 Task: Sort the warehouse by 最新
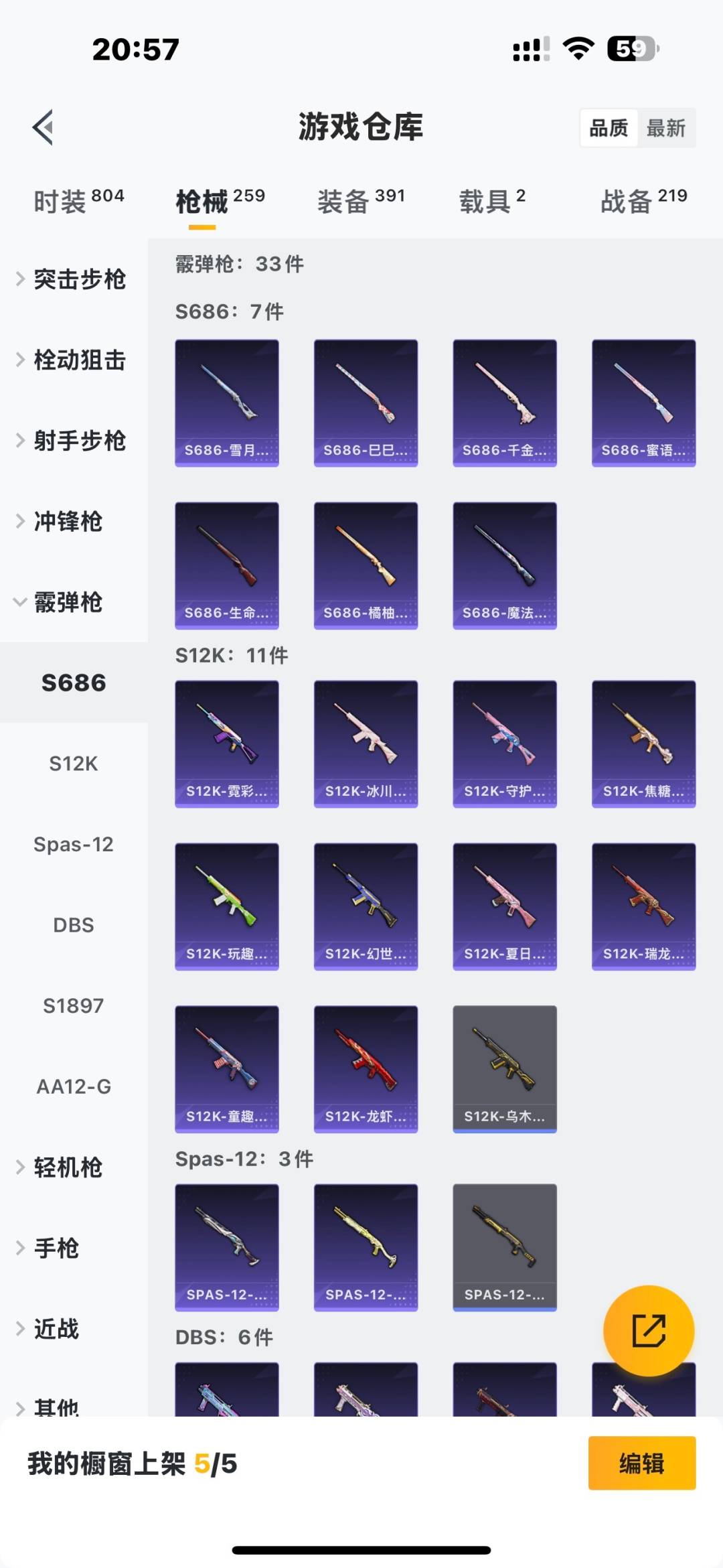pos(665,128)
